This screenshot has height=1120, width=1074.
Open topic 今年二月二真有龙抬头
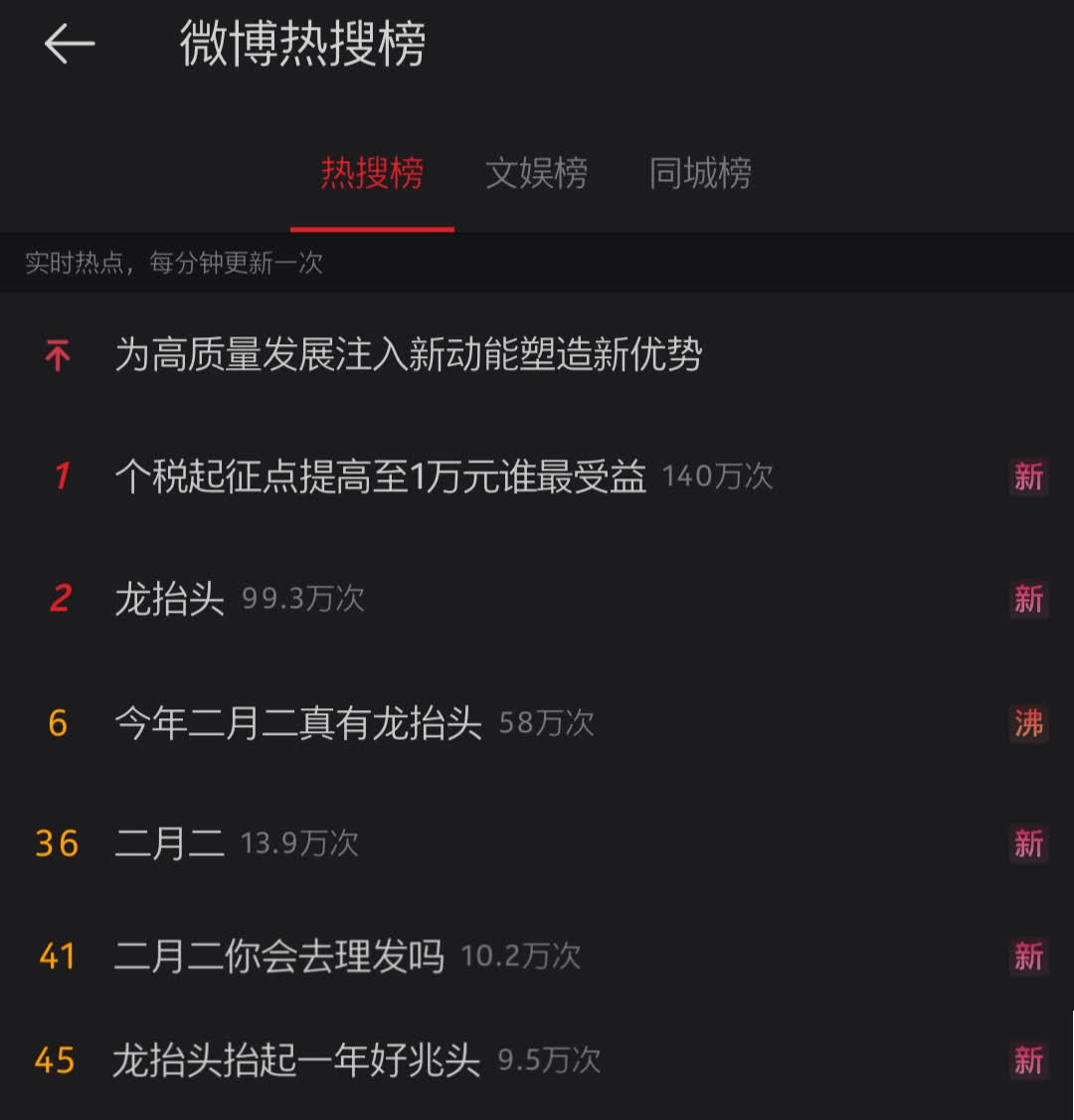pos(298,723)
